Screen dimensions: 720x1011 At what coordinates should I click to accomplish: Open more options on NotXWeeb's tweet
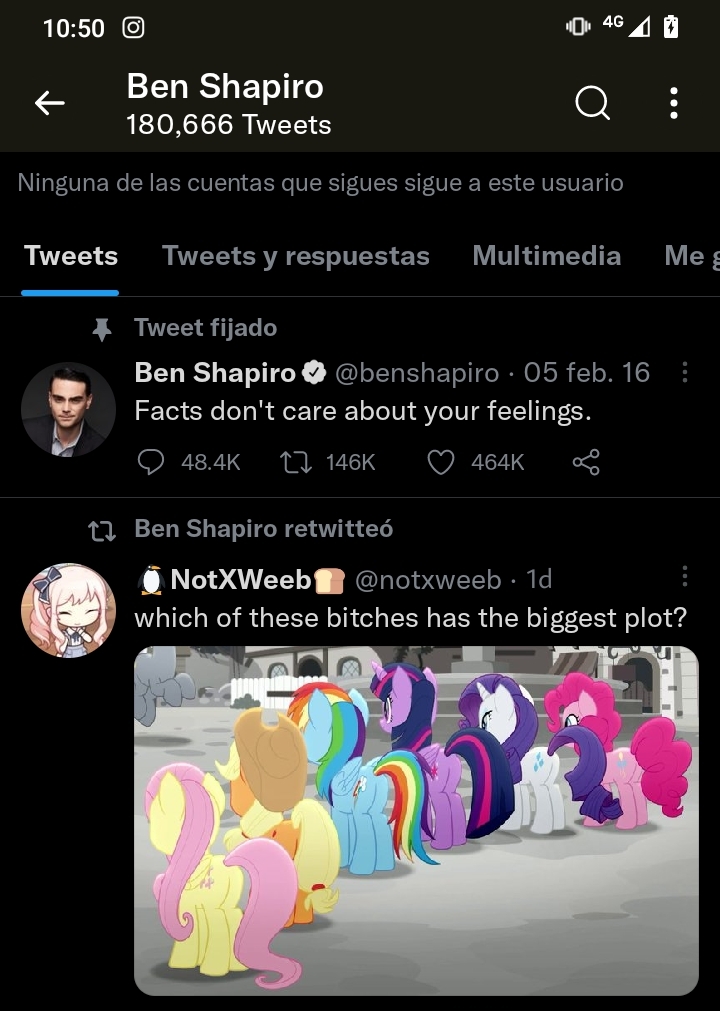pyautogui.click(x=685, y=576)
